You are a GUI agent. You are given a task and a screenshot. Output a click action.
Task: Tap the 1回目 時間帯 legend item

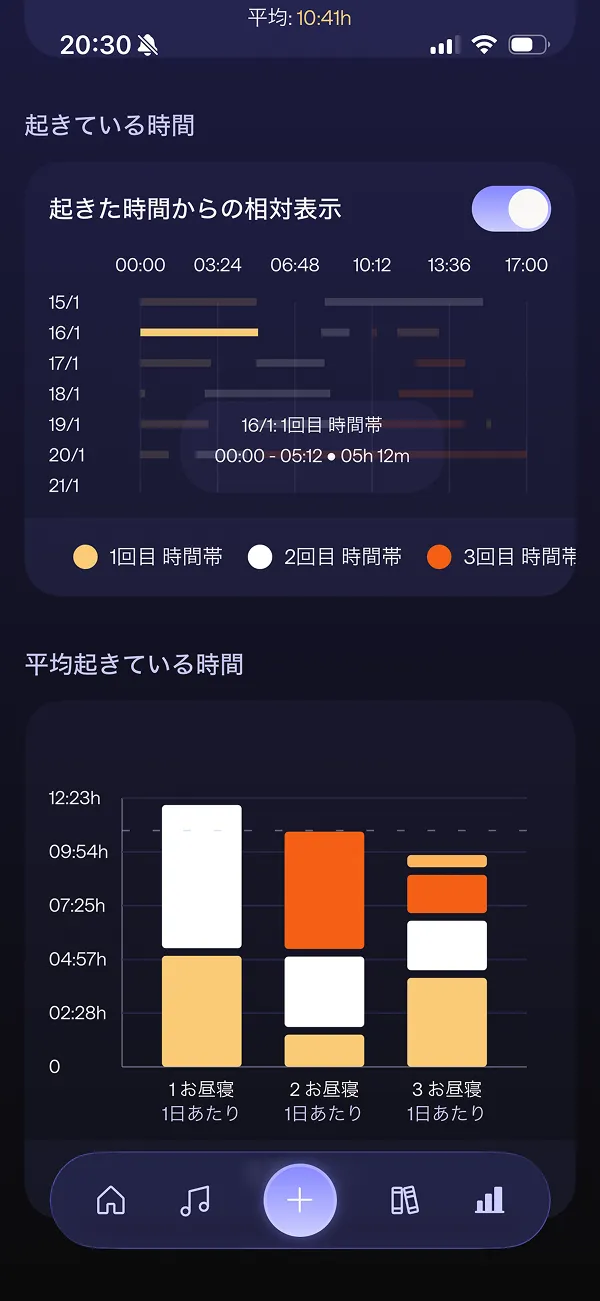click(149, 557)
